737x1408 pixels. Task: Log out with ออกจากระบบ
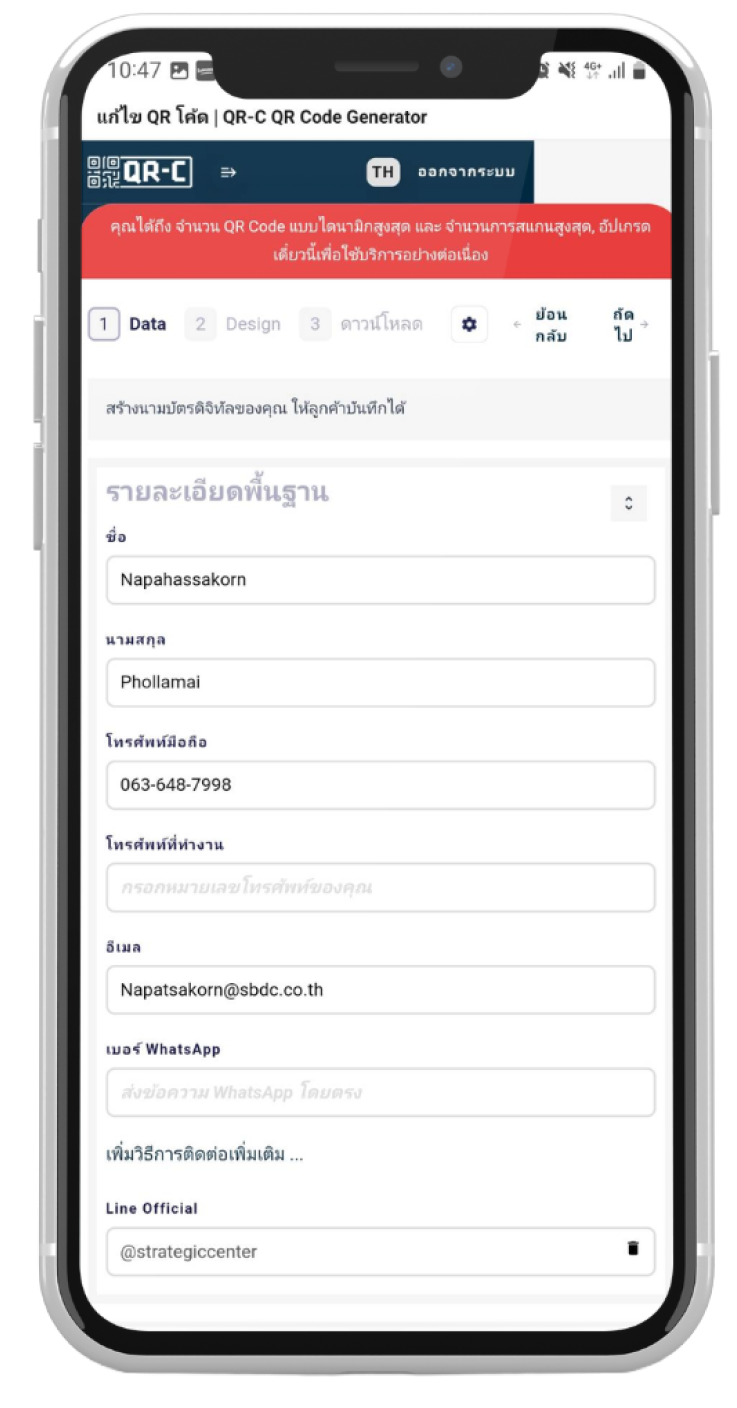click(466, 172)
